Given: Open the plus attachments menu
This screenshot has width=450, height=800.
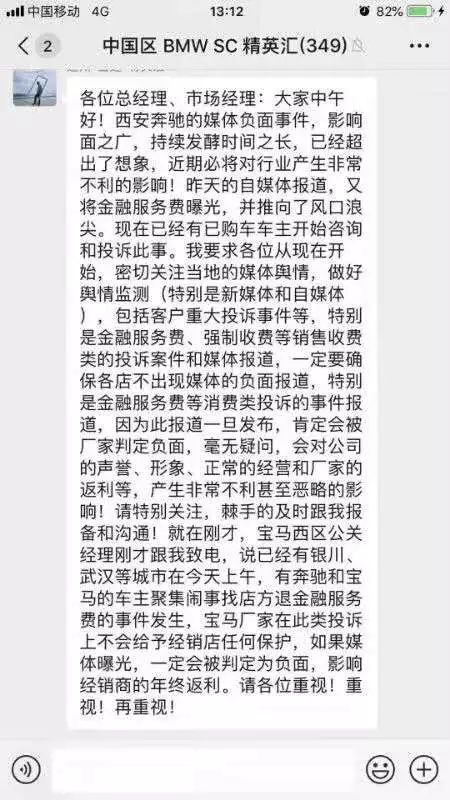Looking at the screenshot, I should click(424, 769).
